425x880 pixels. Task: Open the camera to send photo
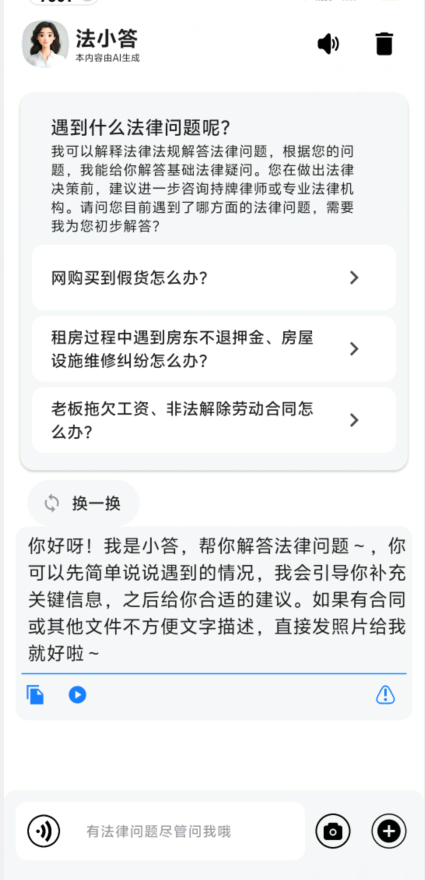(x=332, y=831)
